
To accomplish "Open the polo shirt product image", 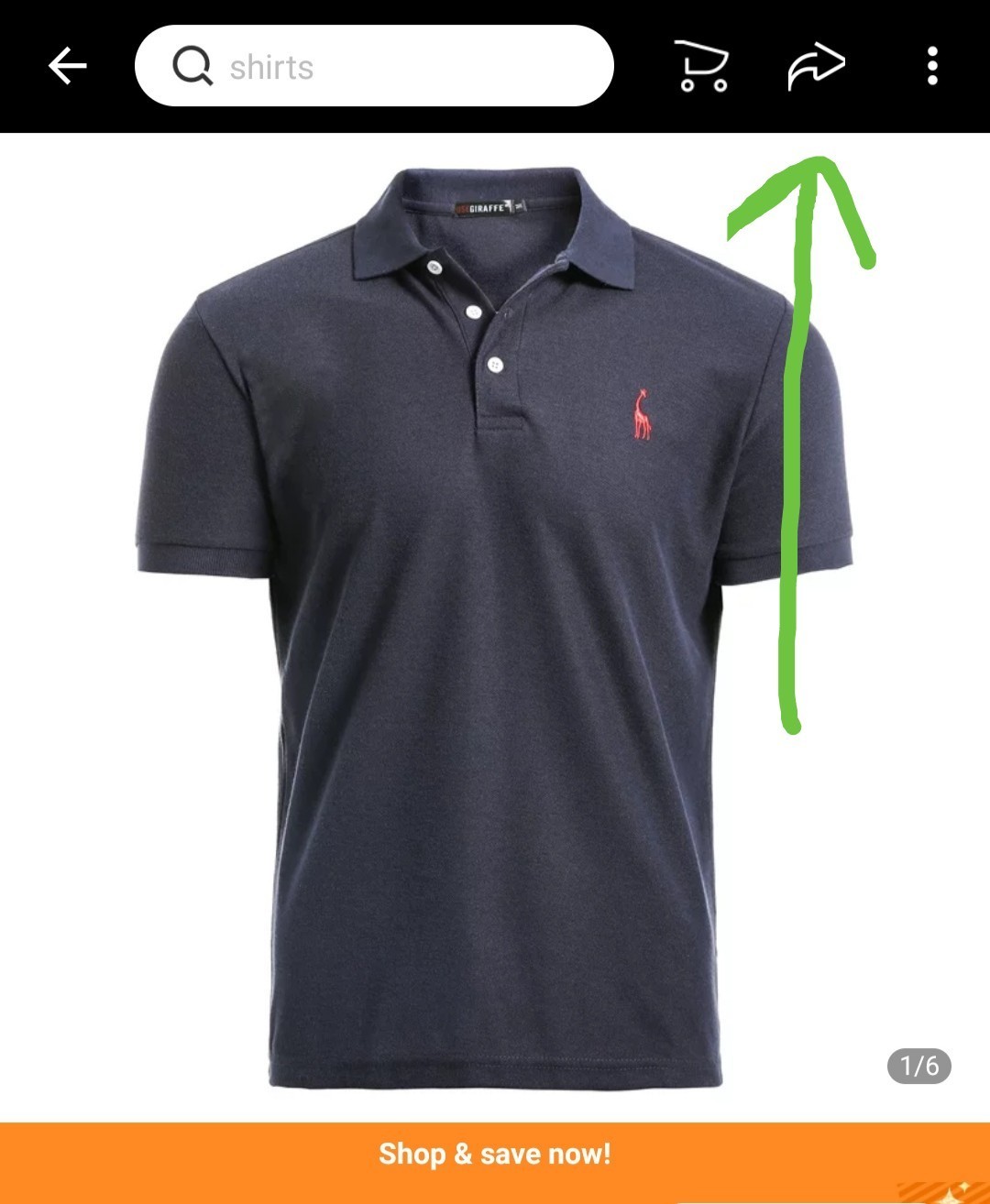I will click(x=495, y=623).
